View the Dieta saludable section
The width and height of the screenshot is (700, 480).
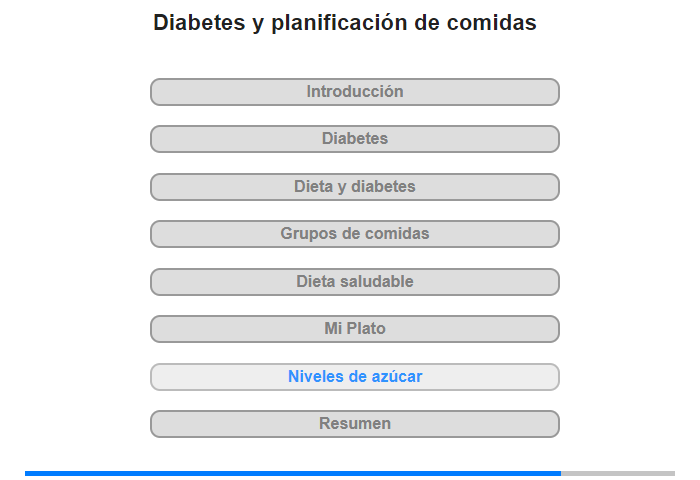355,282
